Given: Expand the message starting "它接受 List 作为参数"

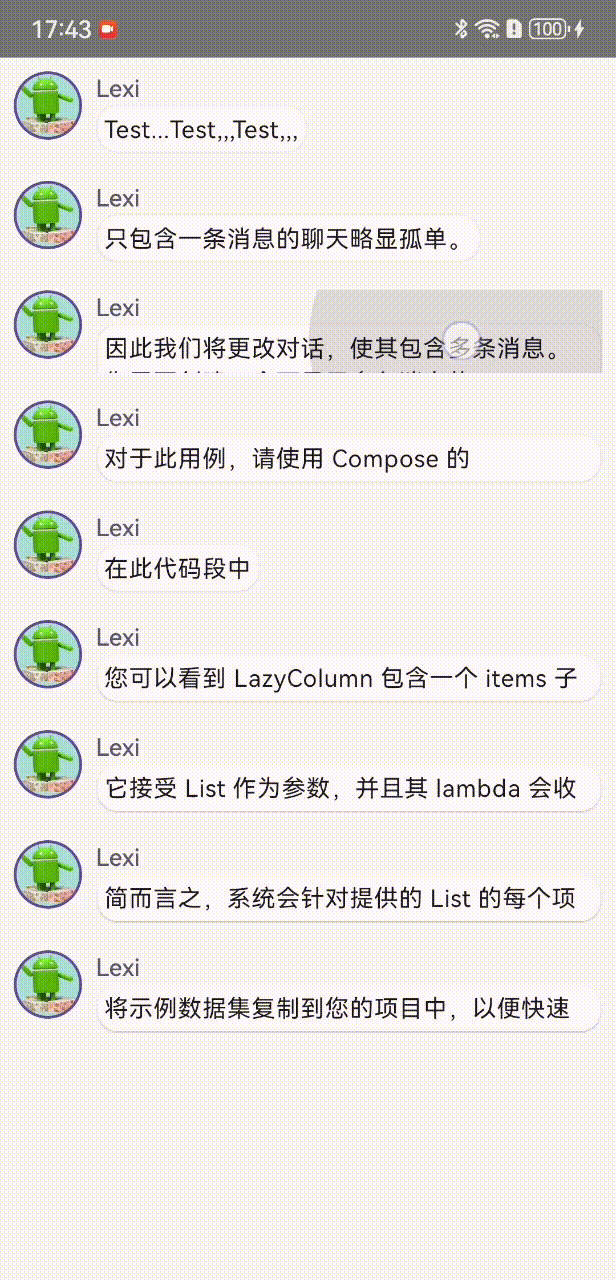Looking at the screenshot, I should 349,789.
